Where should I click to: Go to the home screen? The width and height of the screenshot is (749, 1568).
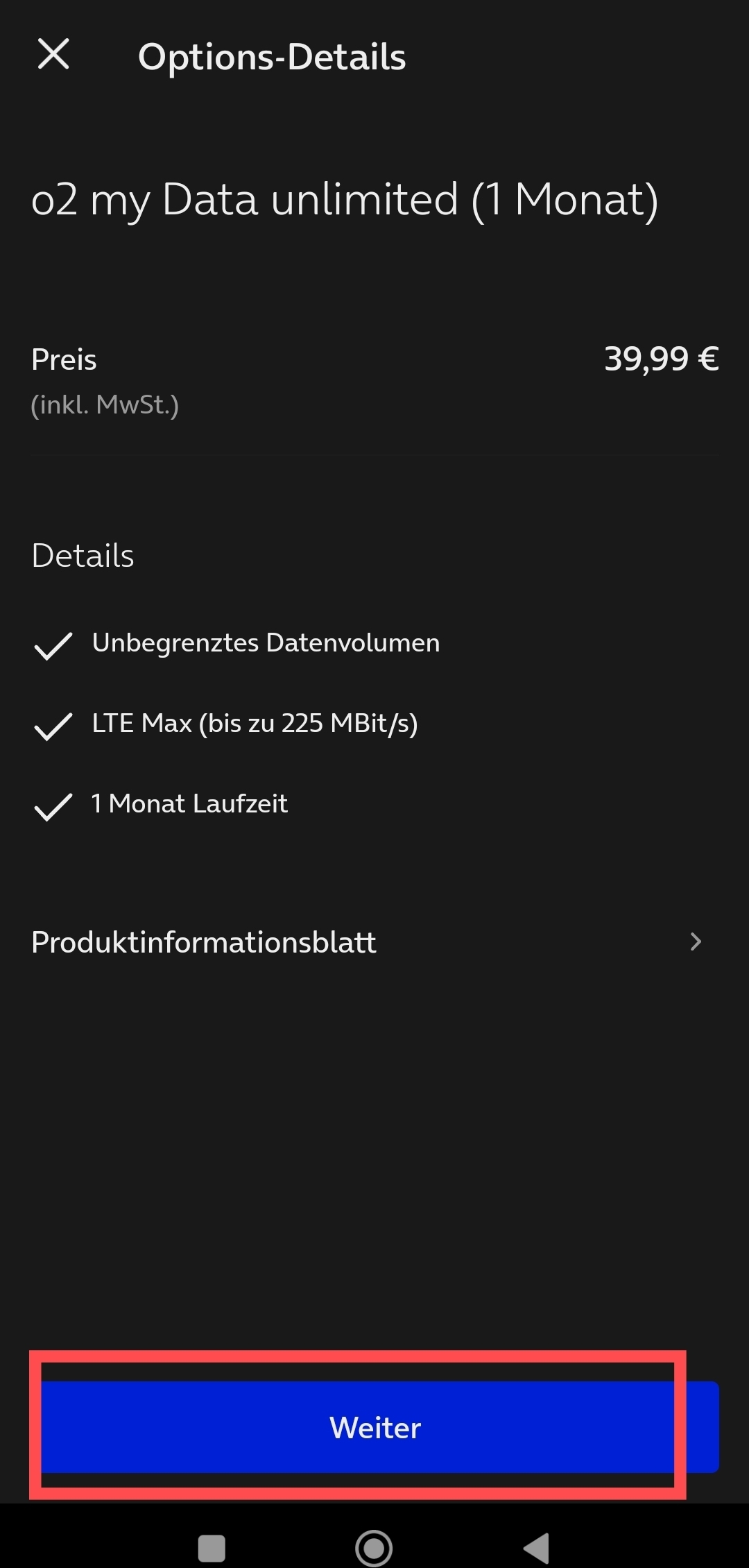click(374, 1547)
